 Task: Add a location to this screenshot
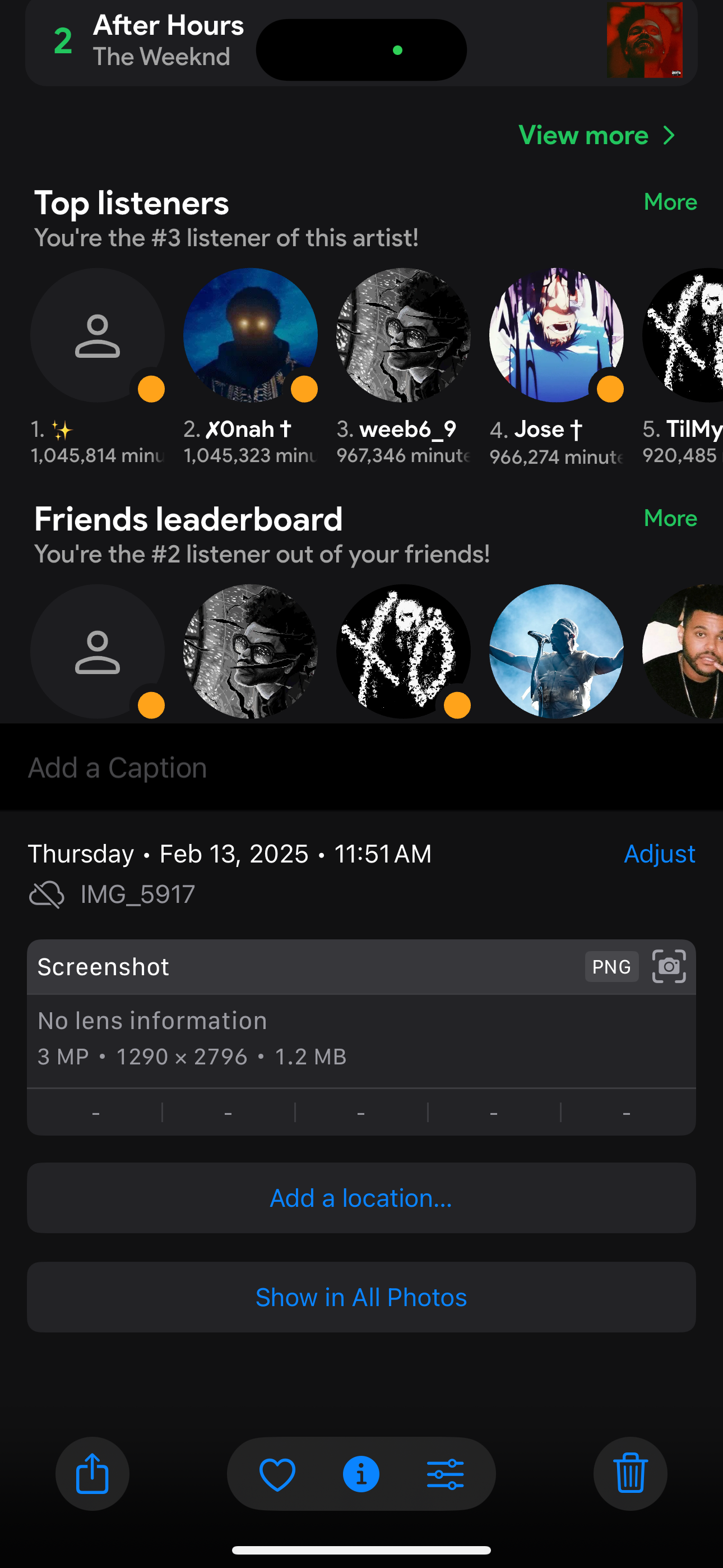(x=361, y=1198)
